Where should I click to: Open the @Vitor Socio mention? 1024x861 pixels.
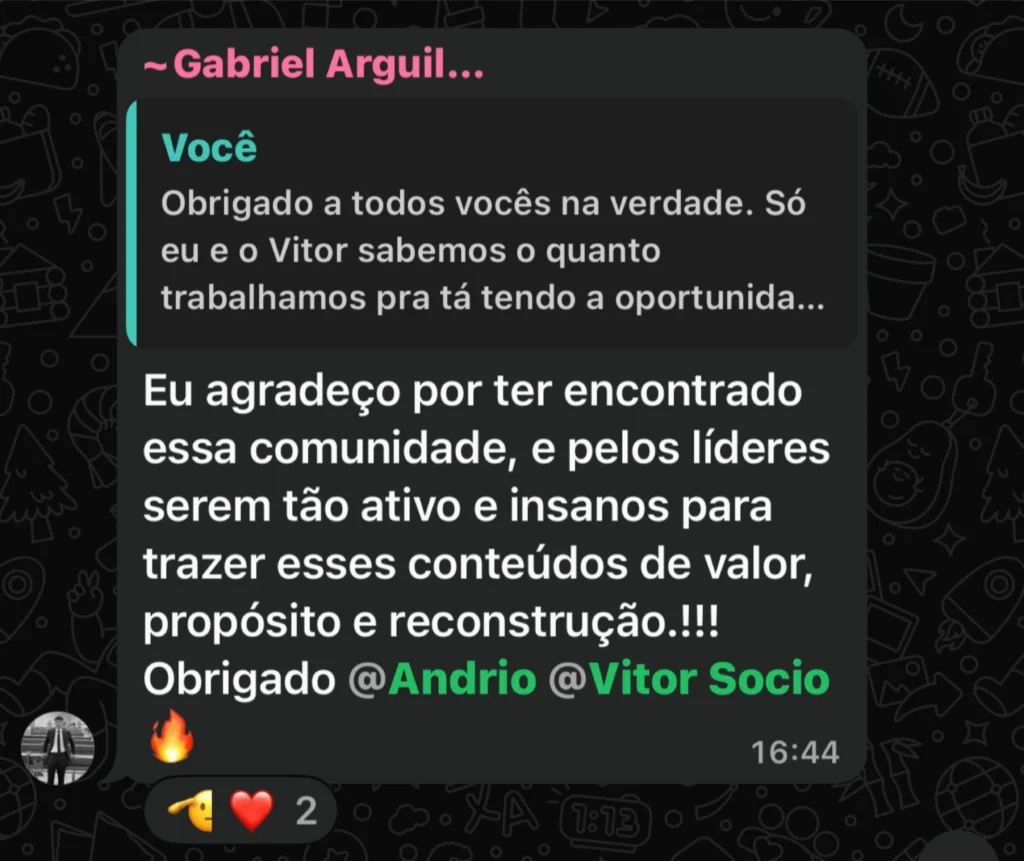[690, 680]
